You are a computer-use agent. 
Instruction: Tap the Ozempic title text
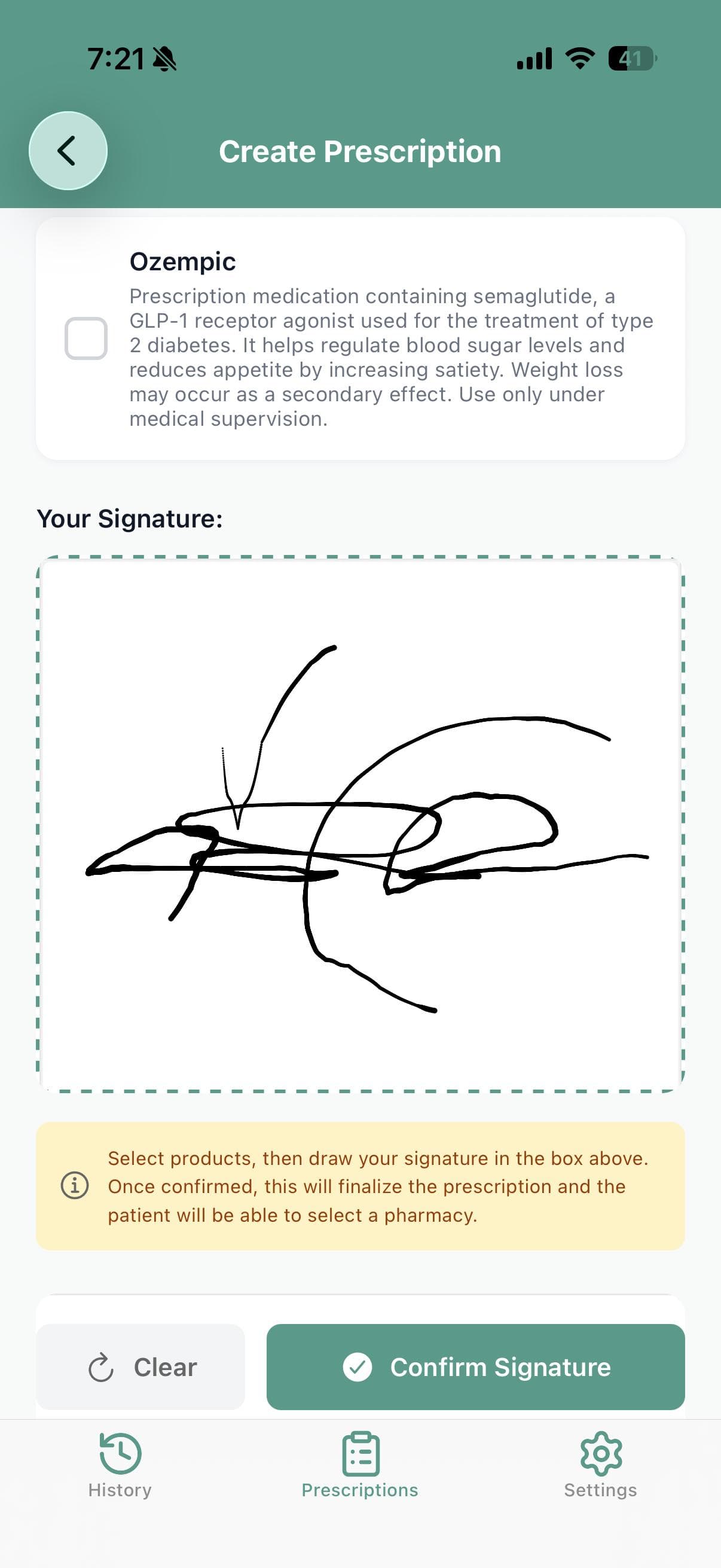(x=182, y=261)
